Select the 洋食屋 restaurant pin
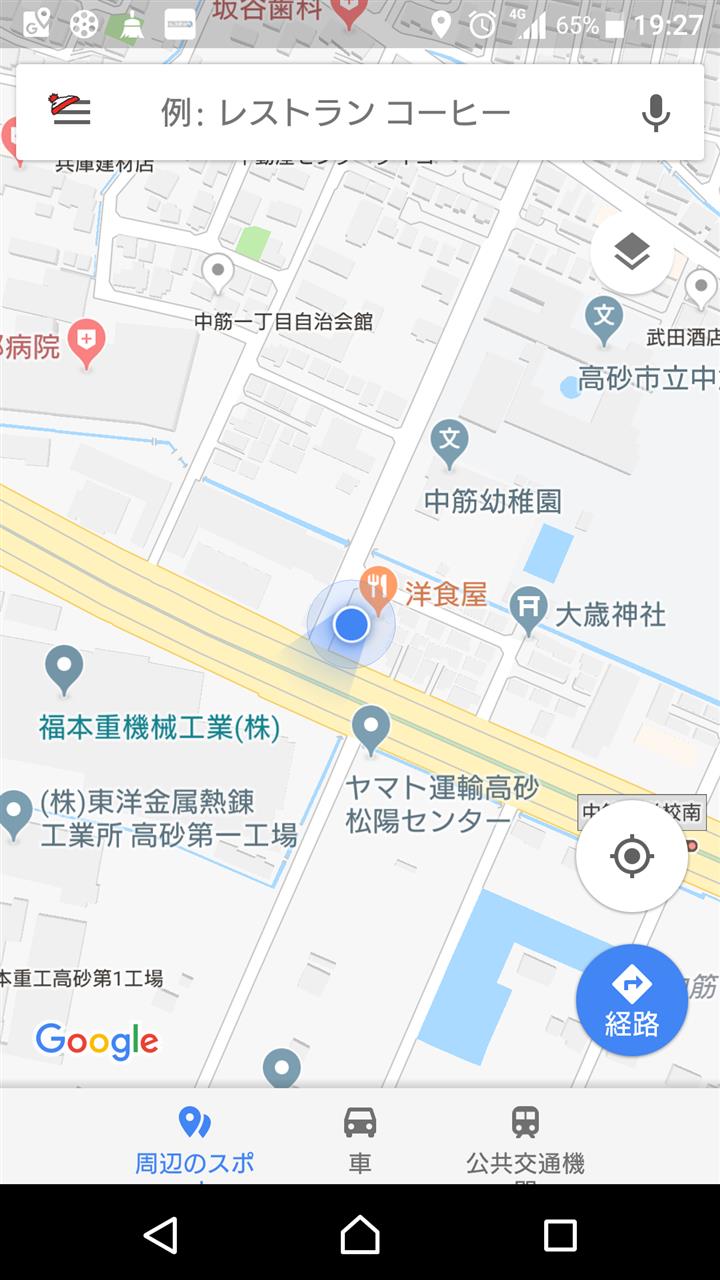The height and width of the screenshot is (1280, 720). point(377,587)
